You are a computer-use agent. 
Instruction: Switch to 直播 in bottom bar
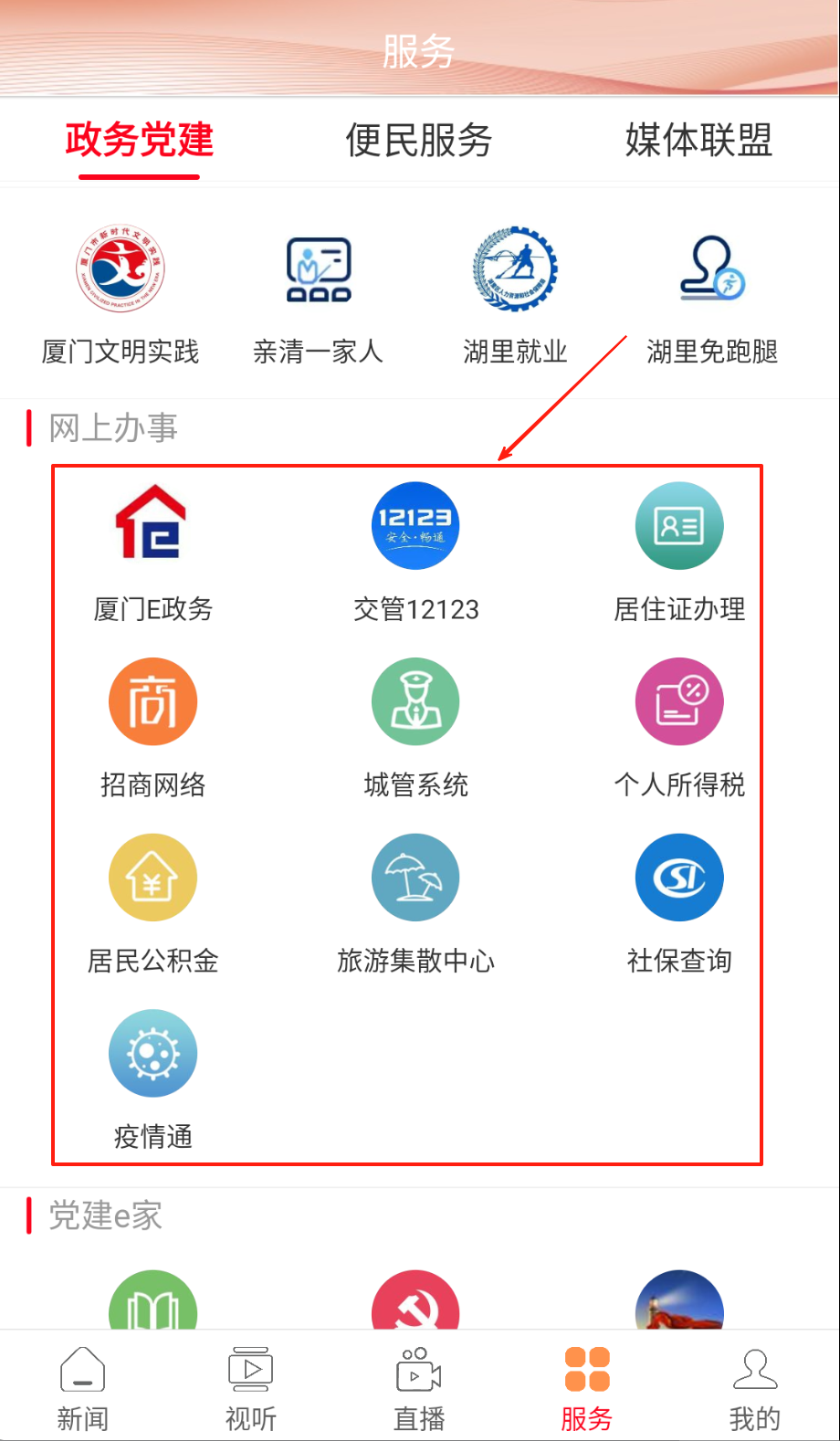pos(419,1387)
